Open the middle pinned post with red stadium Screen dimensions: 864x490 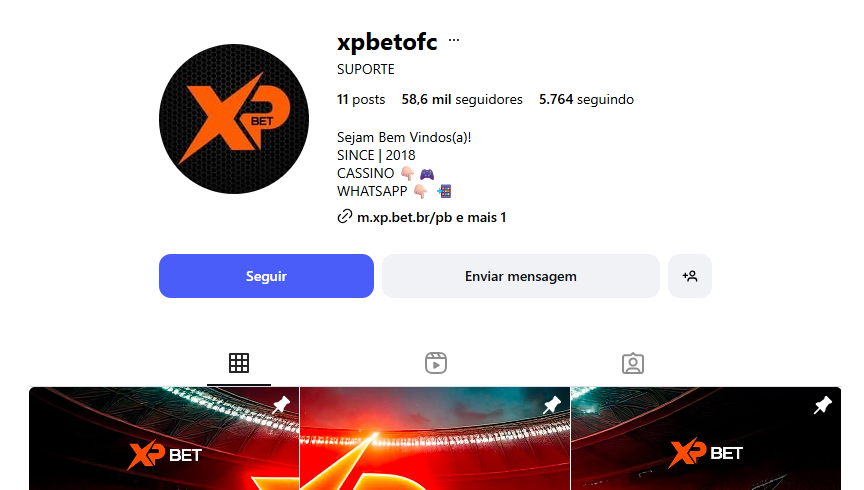tap(435, 440)
